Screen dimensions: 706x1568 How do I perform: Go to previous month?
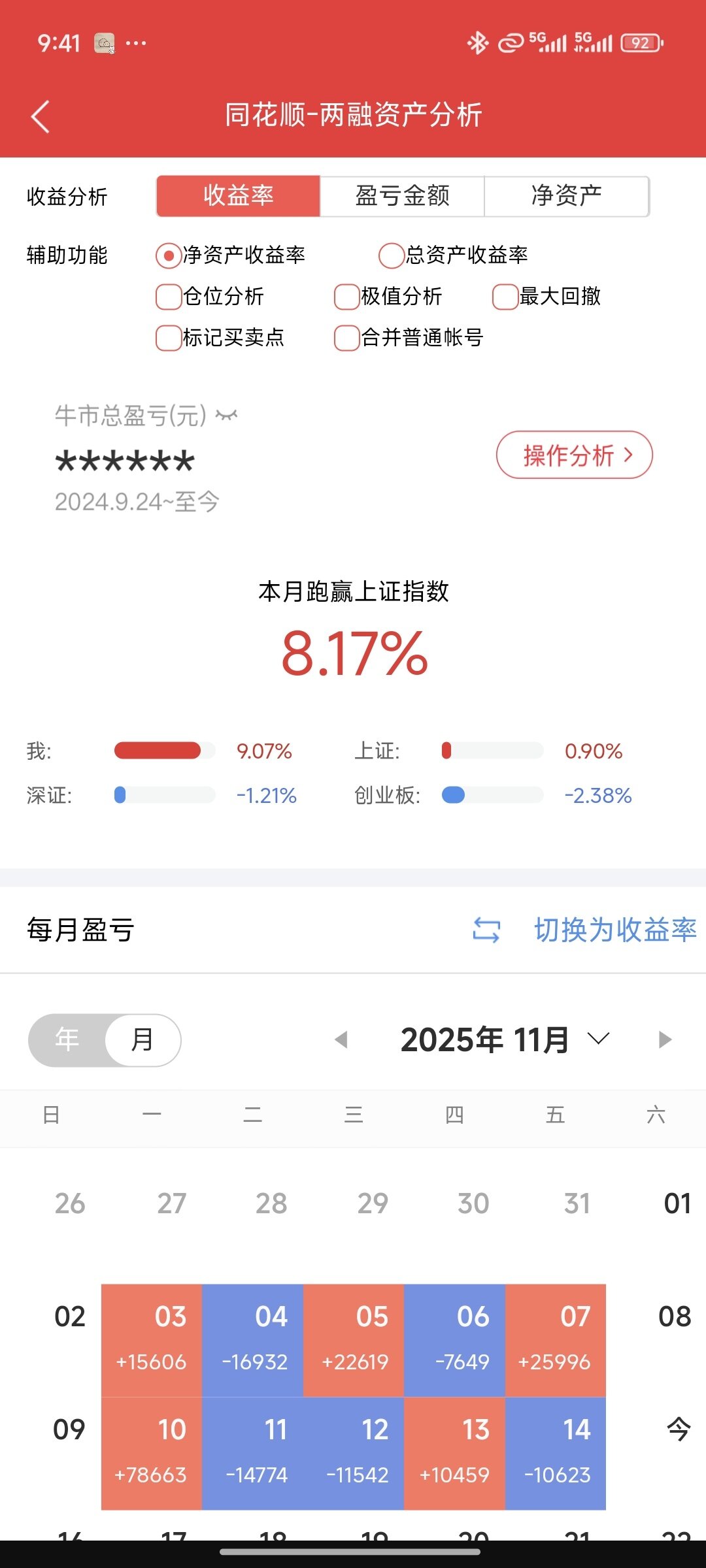[x=341, y=1039]
